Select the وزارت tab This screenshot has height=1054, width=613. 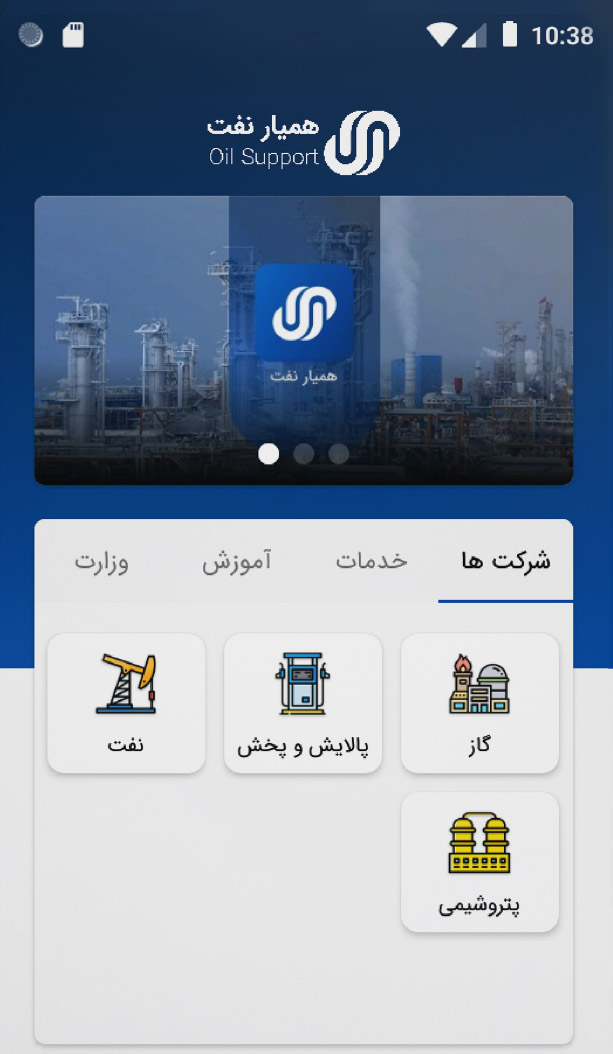[x=102, y=561]
